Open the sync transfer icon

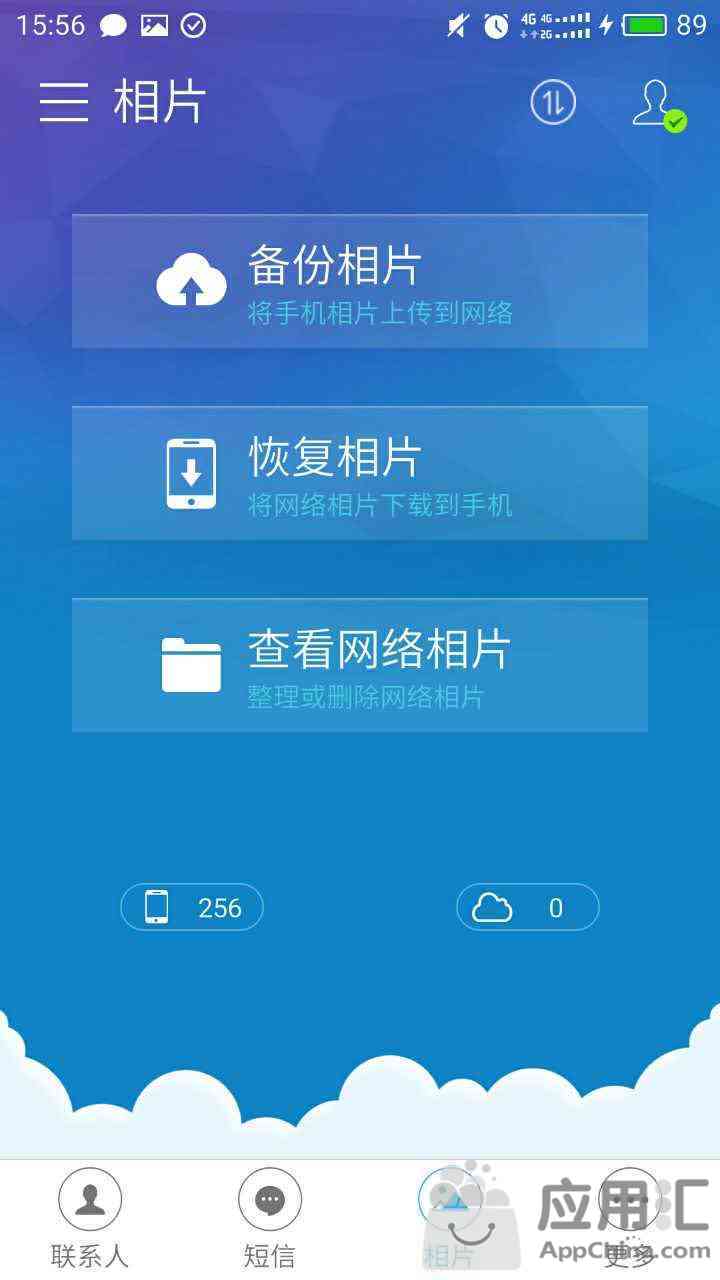(x=553, y=102)
